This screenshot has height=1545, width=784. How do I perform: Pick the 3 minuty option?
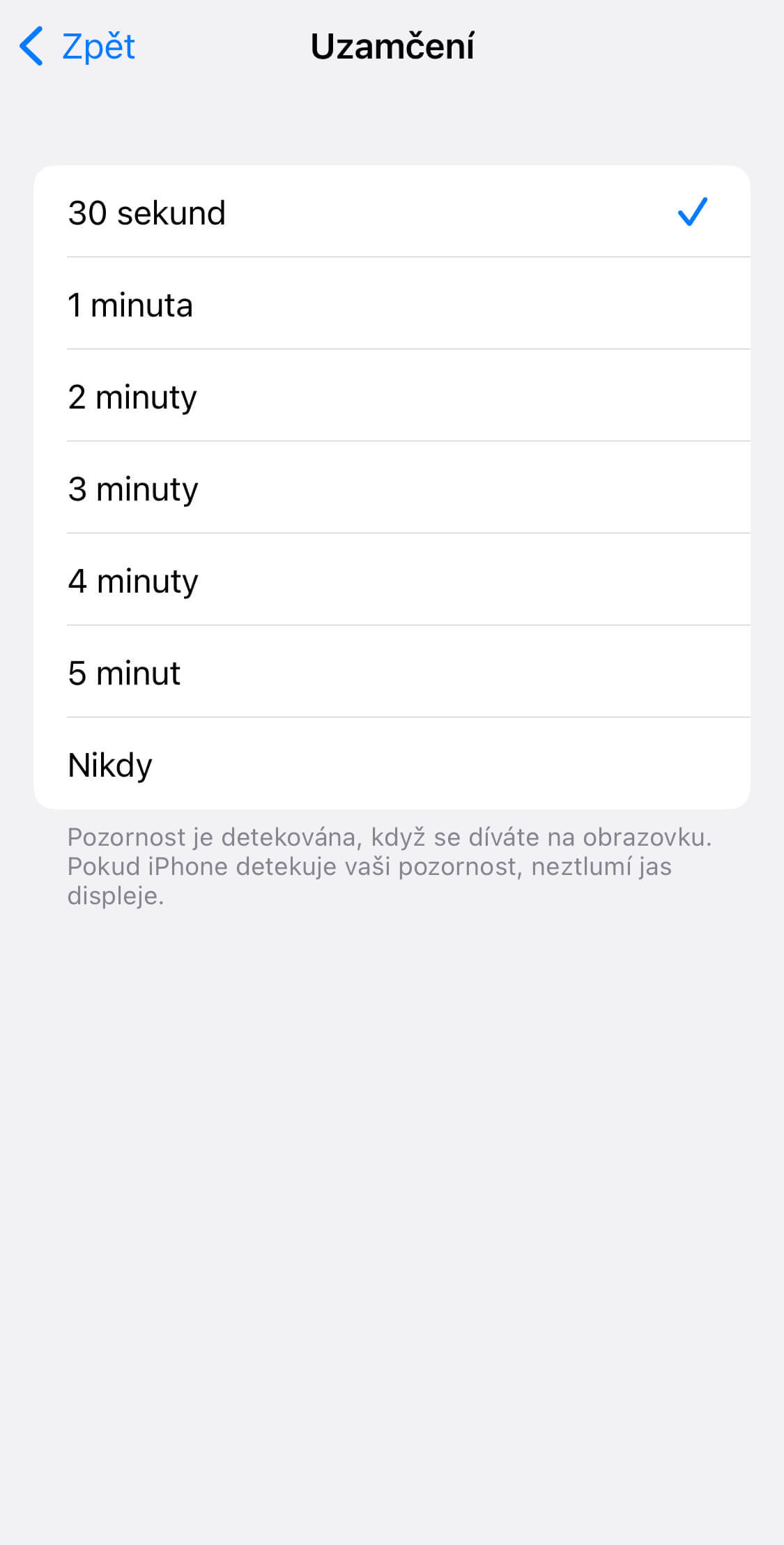click(x=391, y=488)
